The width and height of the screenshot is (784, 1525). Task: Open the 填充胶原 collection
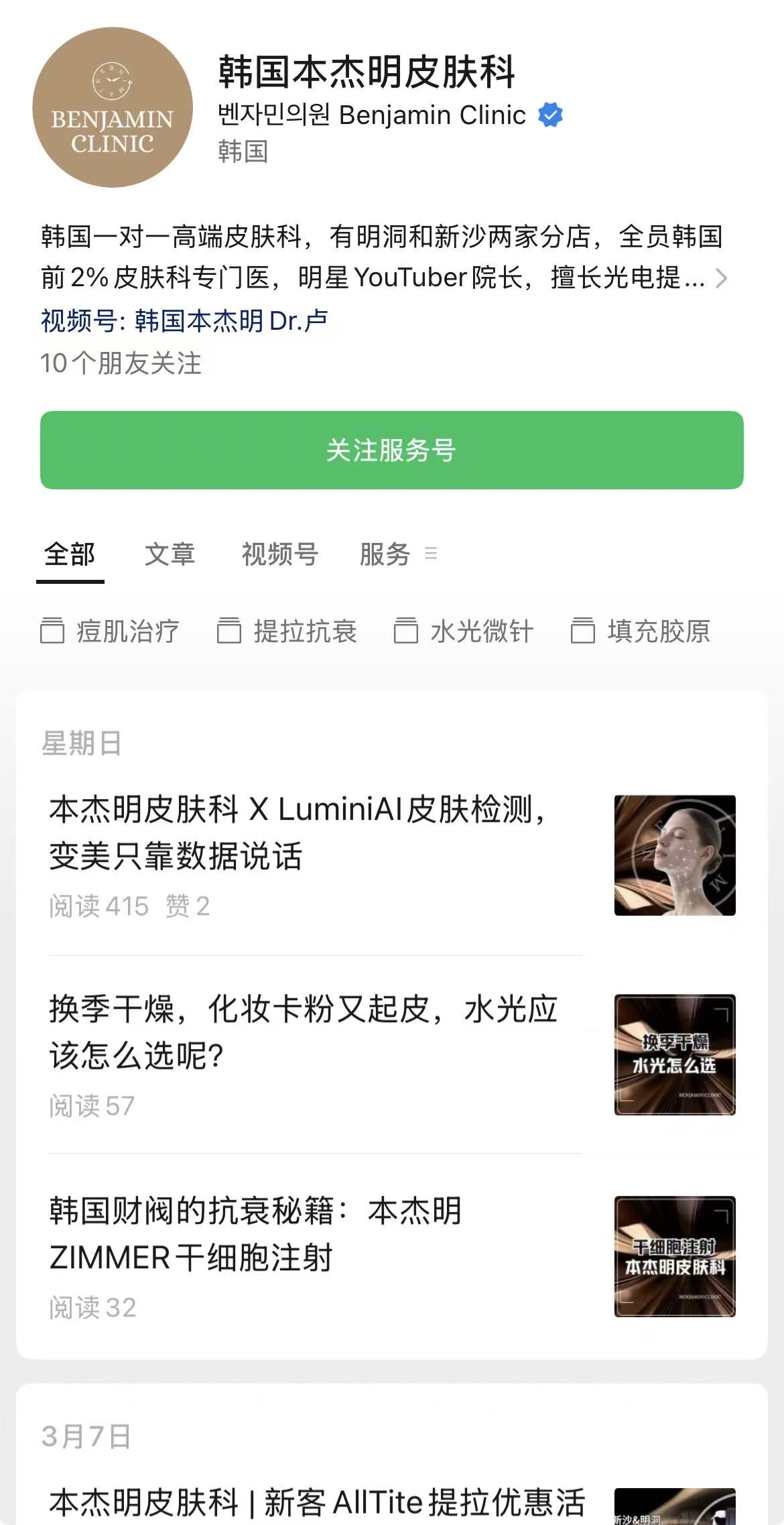tap(641, 631)
